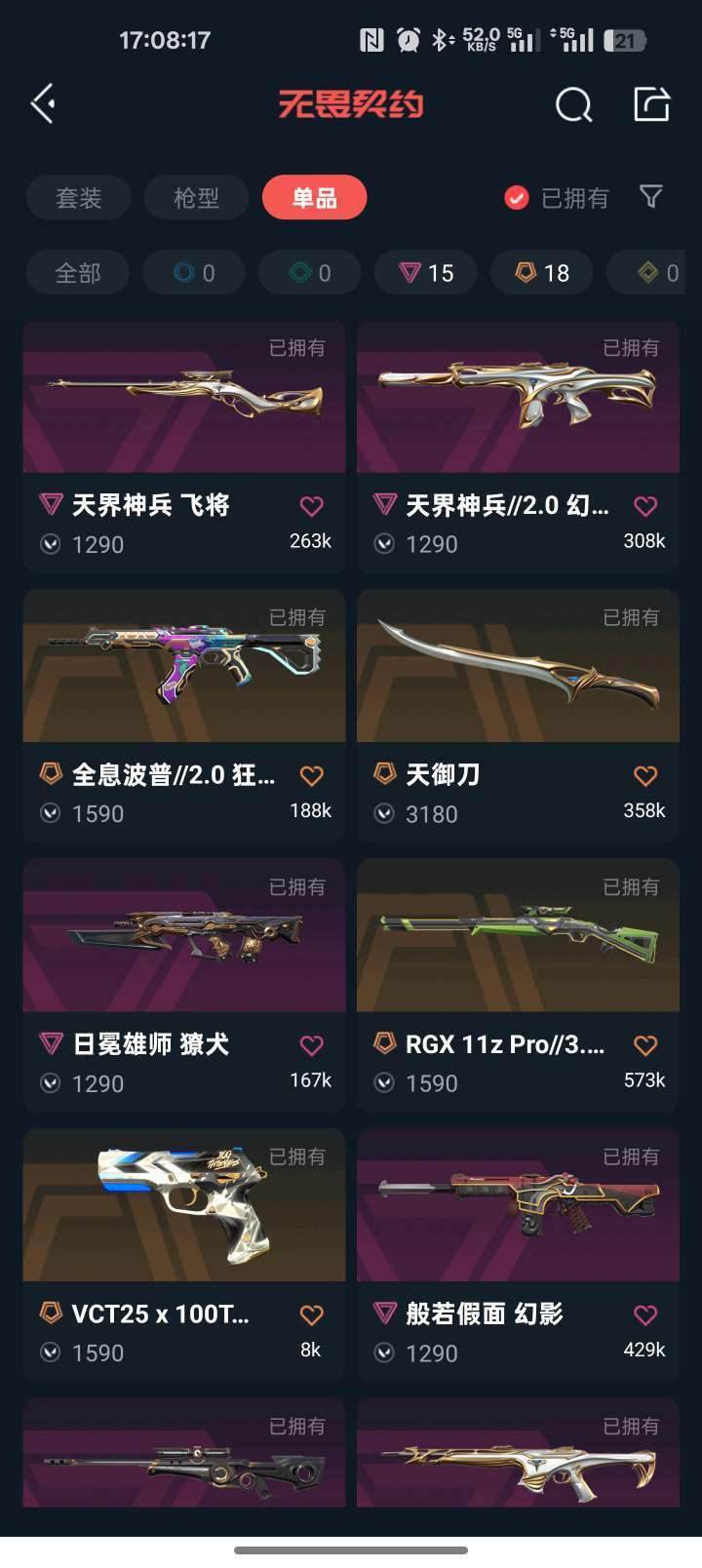
Task: Tap the share icon top right
Action: (x=651, y=103)
